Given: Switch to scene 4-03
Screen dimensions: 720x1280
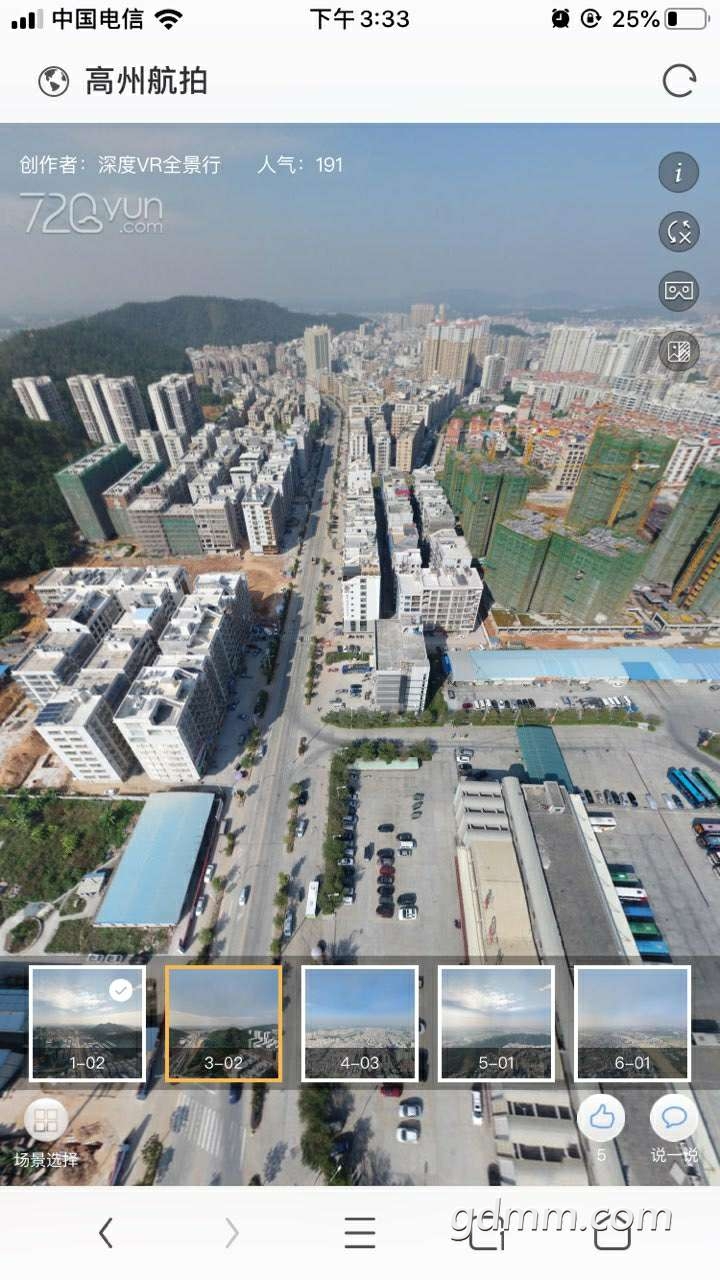Looking at the screenshot, I should pyautogui.click(x=360, y=1023).
